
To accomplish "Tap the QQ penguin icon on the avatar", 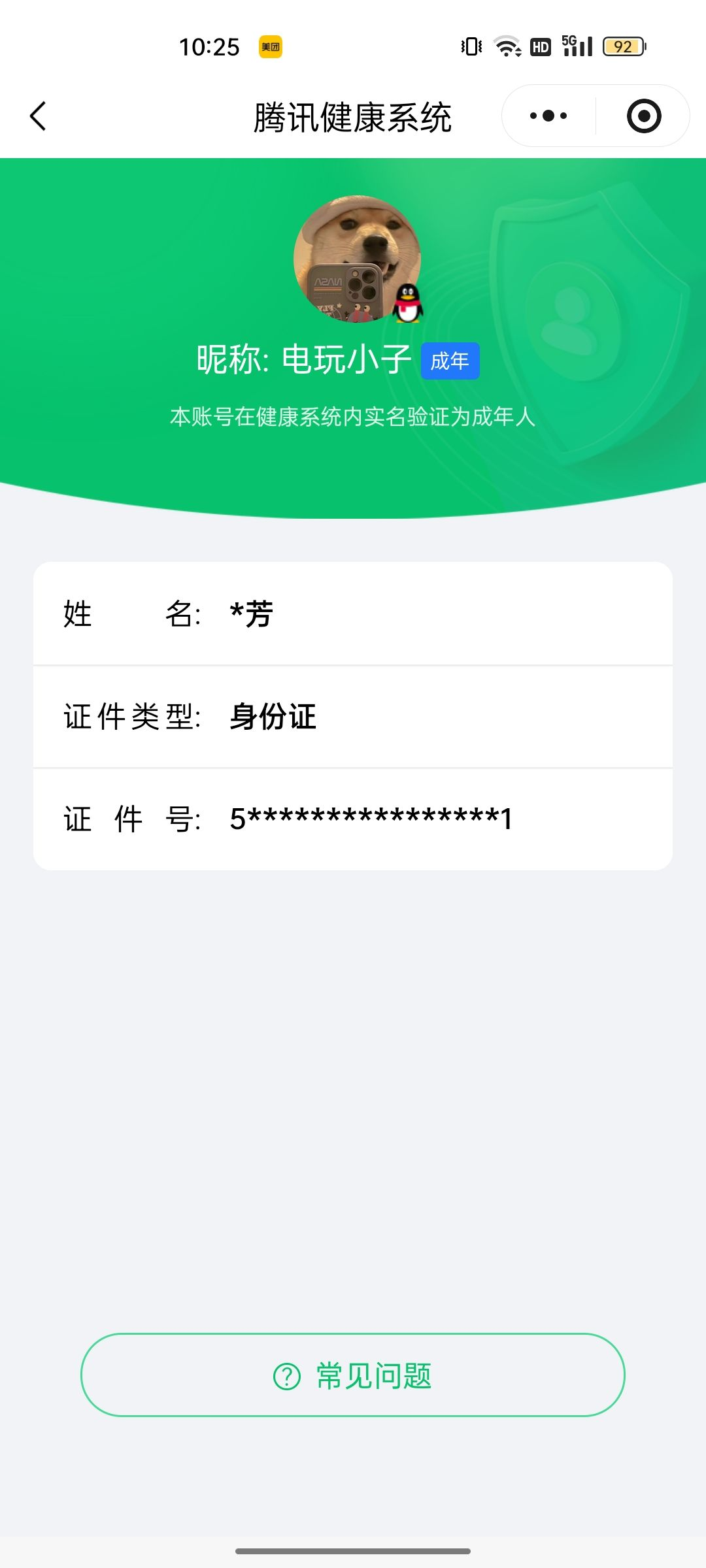I will (x=407, y=302).
